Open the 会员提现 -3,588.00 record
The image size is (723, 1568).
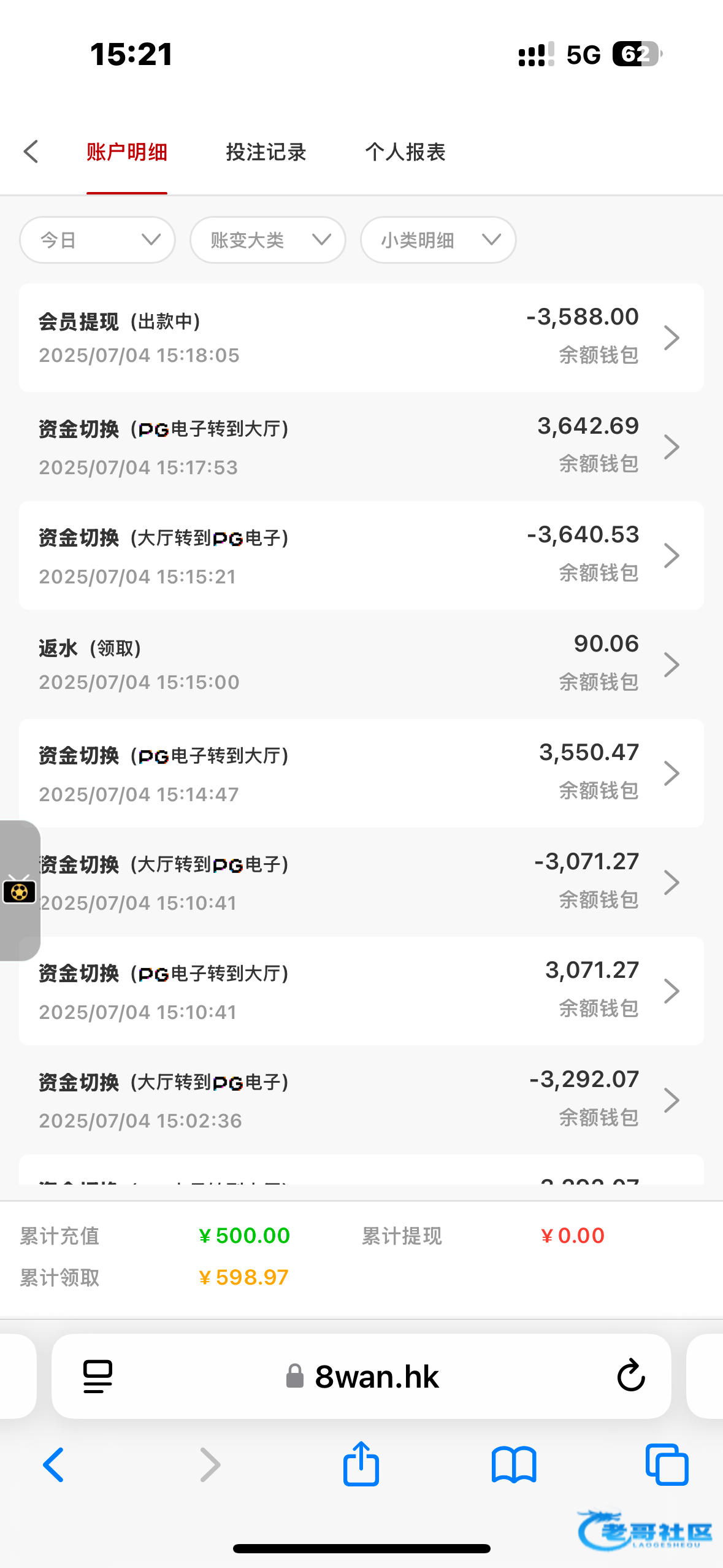point(361,337)
